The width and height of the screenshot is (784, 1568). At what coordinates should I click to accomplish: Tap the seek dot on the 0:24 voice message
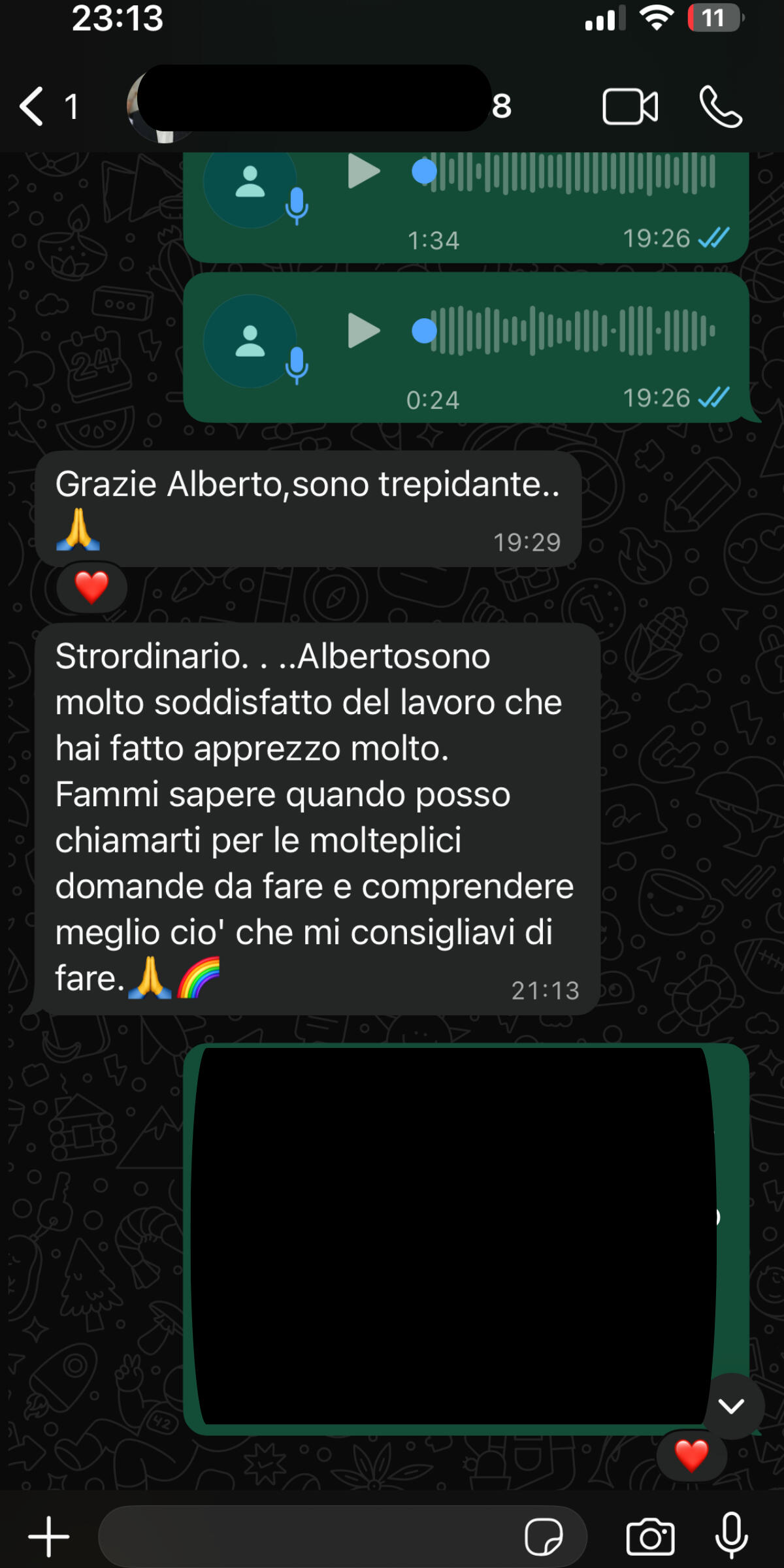click(x=424, y=331)
